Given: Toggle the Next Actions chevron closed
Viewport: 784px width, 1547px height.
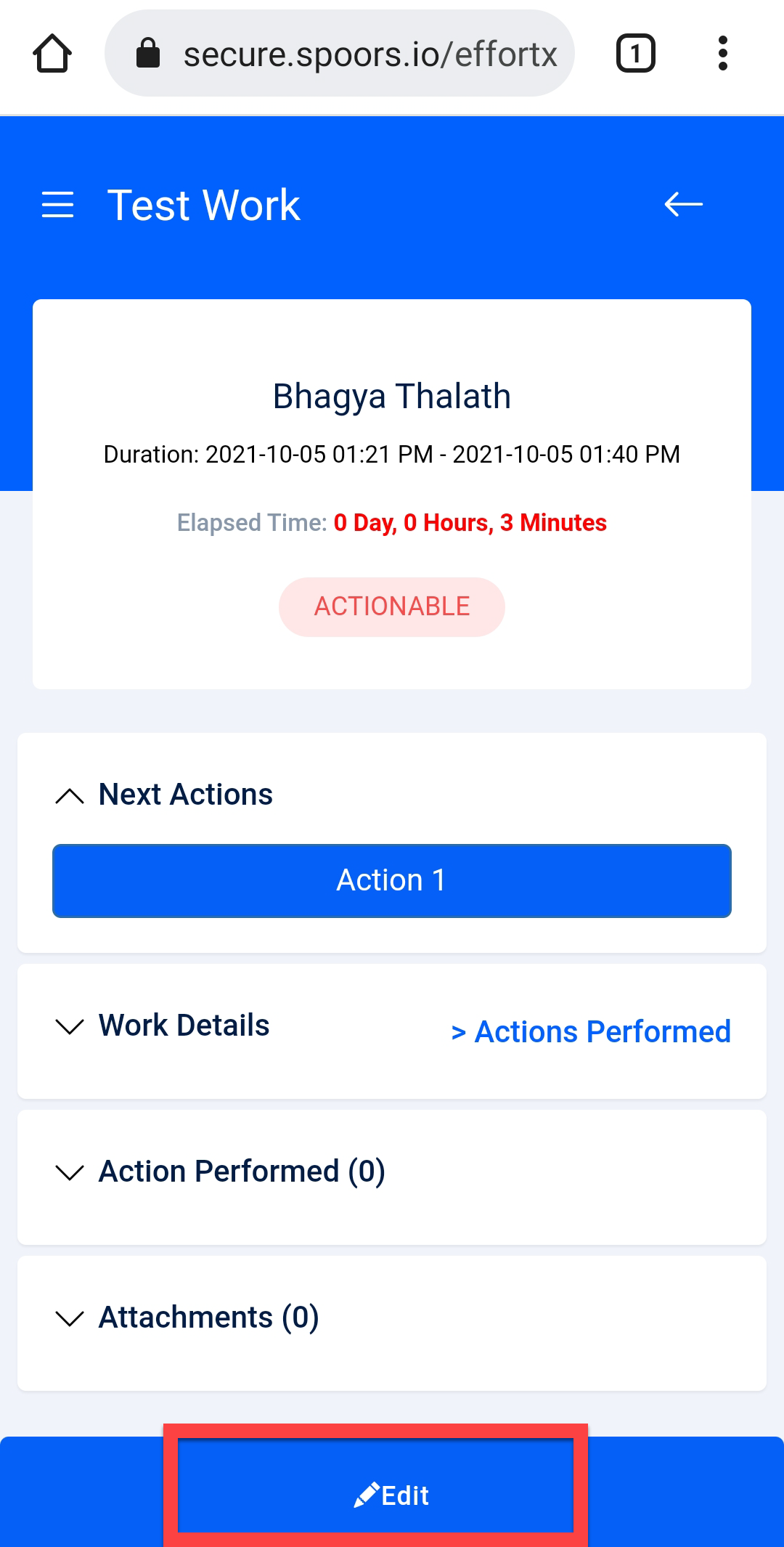Looking at the screenshot, I should [x=70, y=795].
